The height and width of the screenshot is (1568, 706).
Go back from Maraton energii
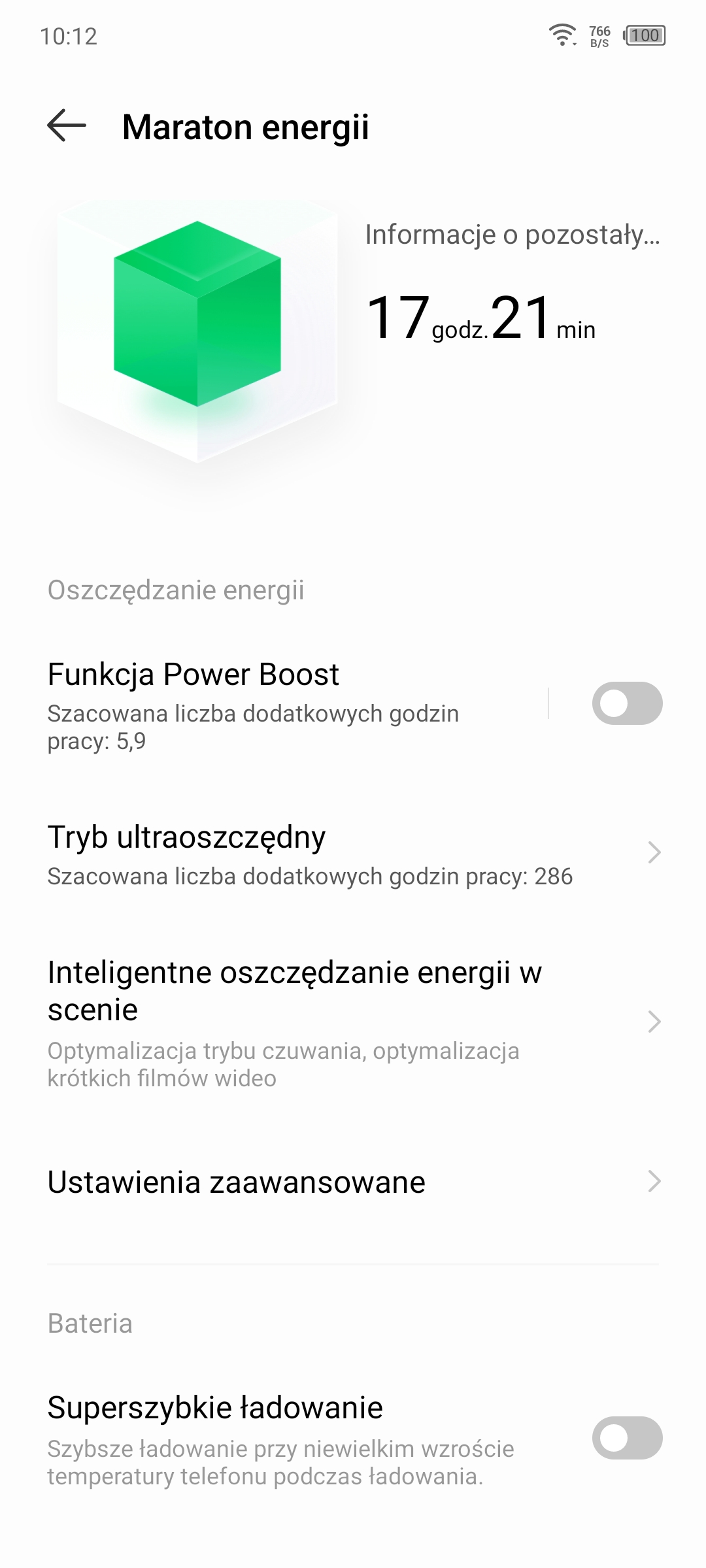[x=67, y=125]
